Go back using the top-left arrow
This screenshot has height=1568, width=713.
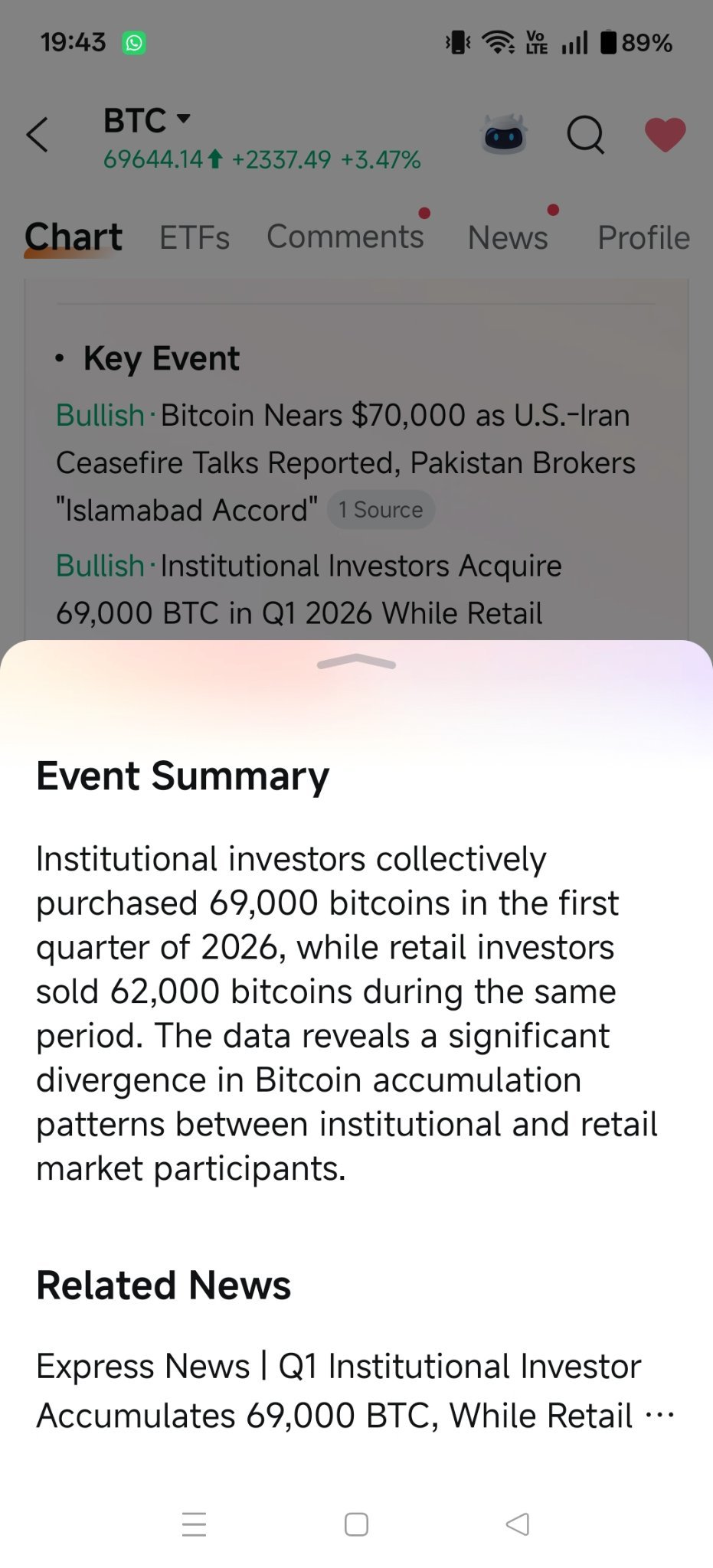coord(38,136)
